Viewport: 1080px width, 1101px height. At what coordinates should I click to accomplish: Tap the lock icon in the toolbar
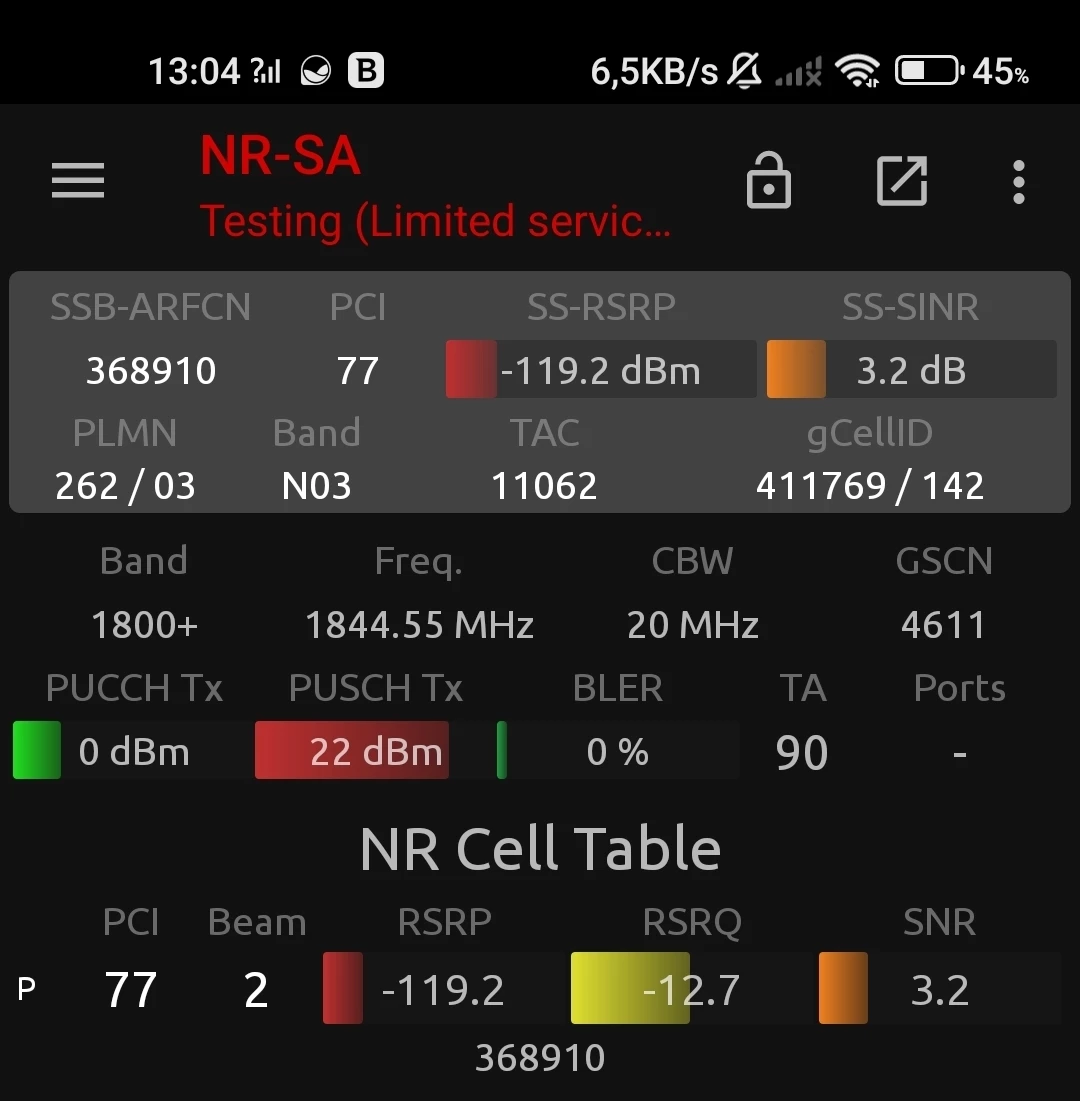(x=768, y=181)
